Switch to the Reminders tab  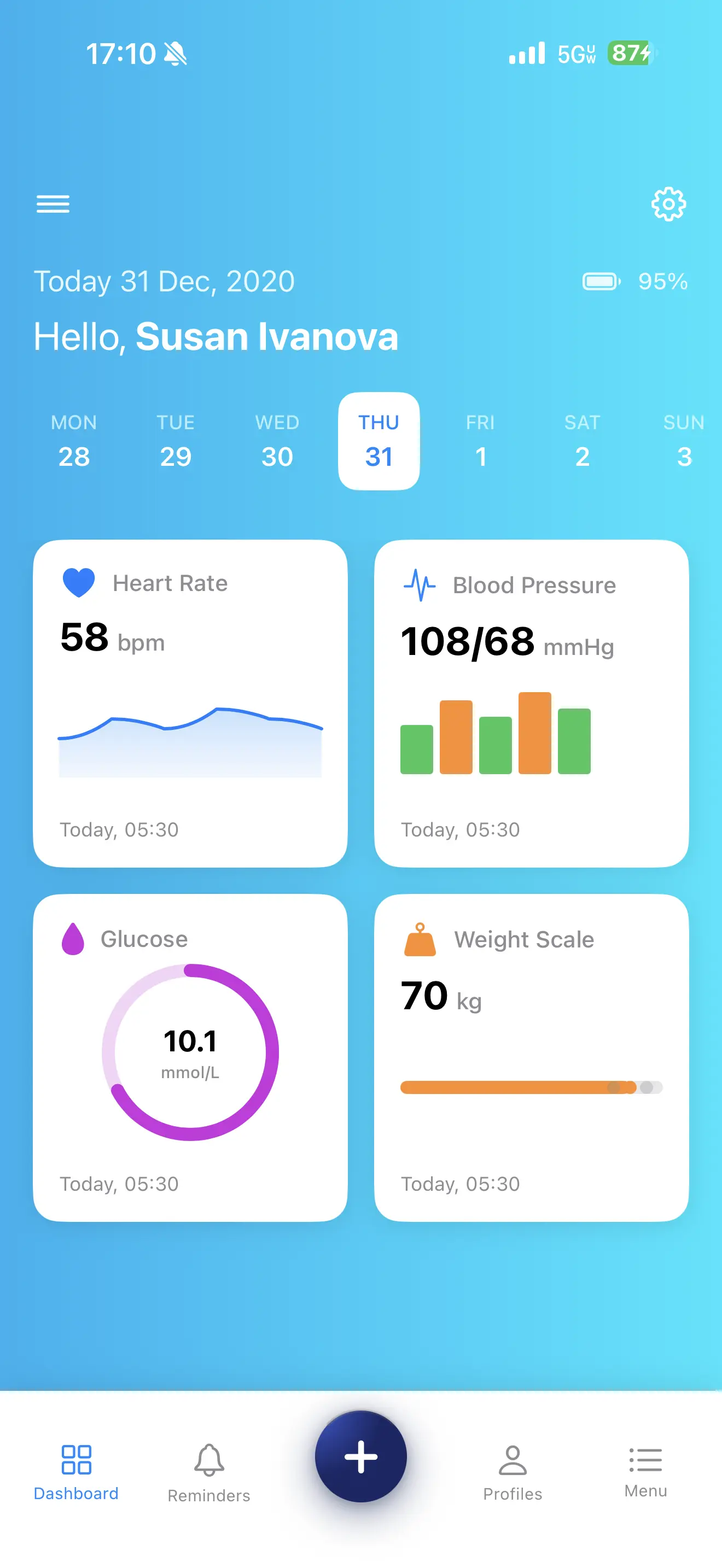(x=209, y=1472)
